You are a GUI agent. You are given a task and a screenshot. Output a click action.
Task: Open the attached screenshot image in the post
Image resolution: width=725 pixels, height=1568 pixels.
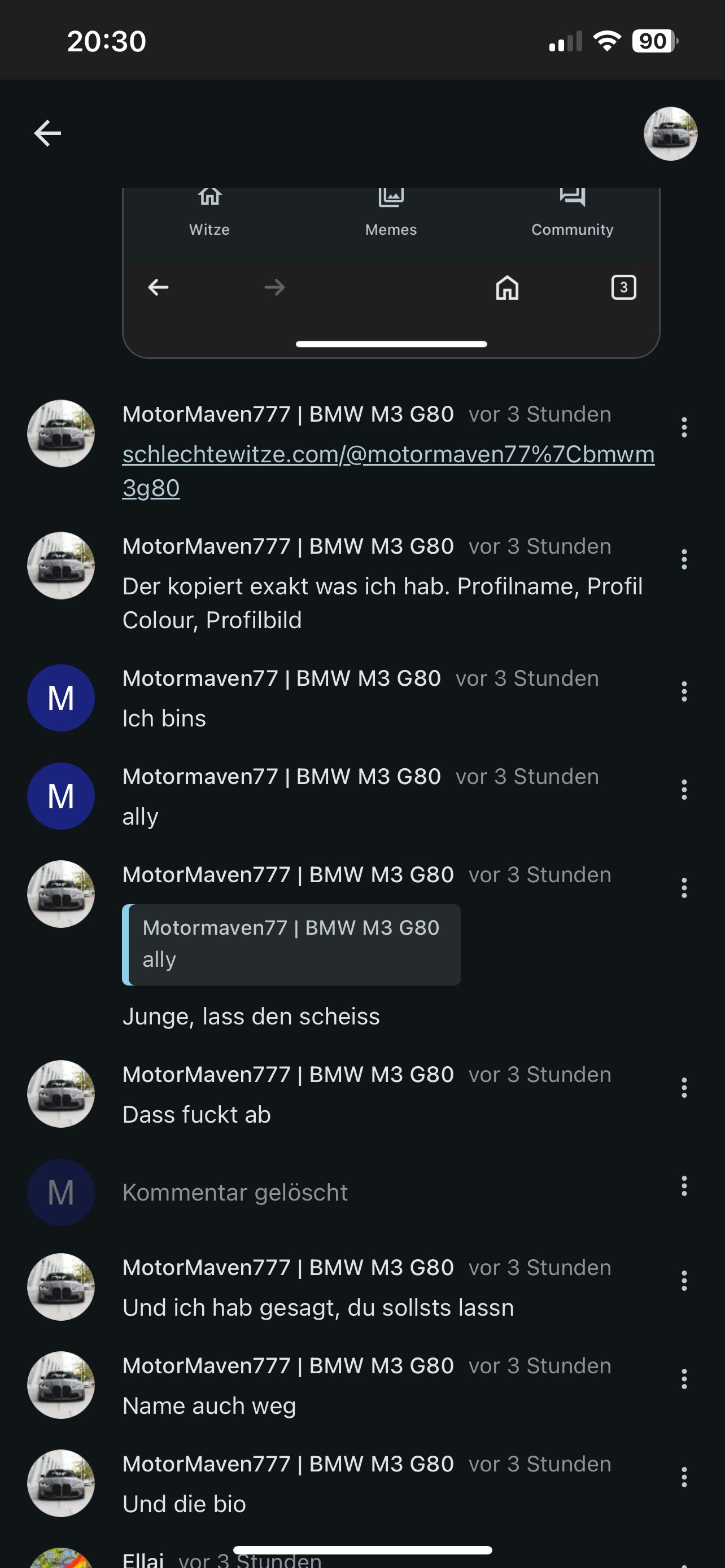[391, 272]
